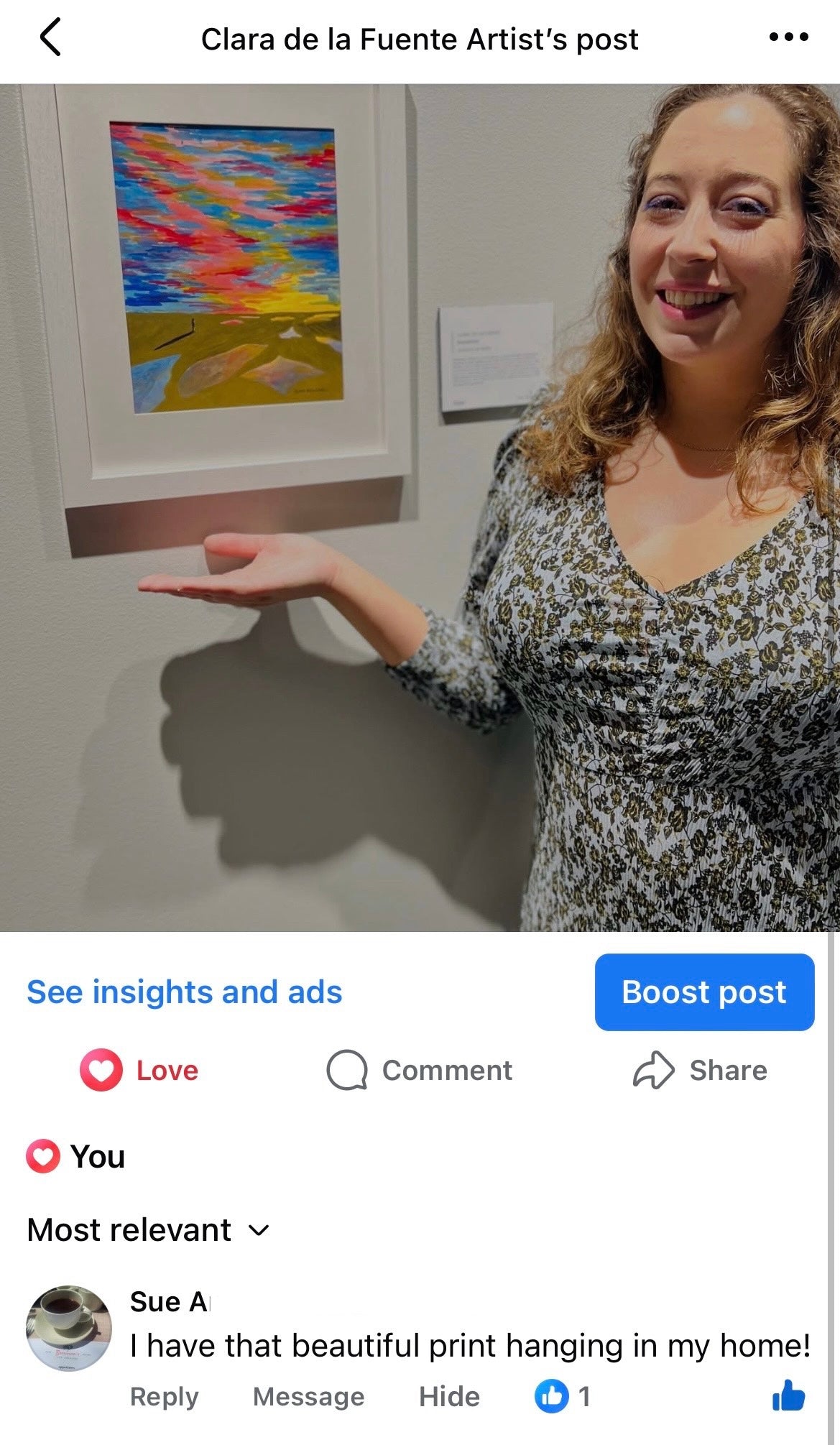Reply to Sue's comment
Screen dimensions: 840x1445
click(164, 1396)
